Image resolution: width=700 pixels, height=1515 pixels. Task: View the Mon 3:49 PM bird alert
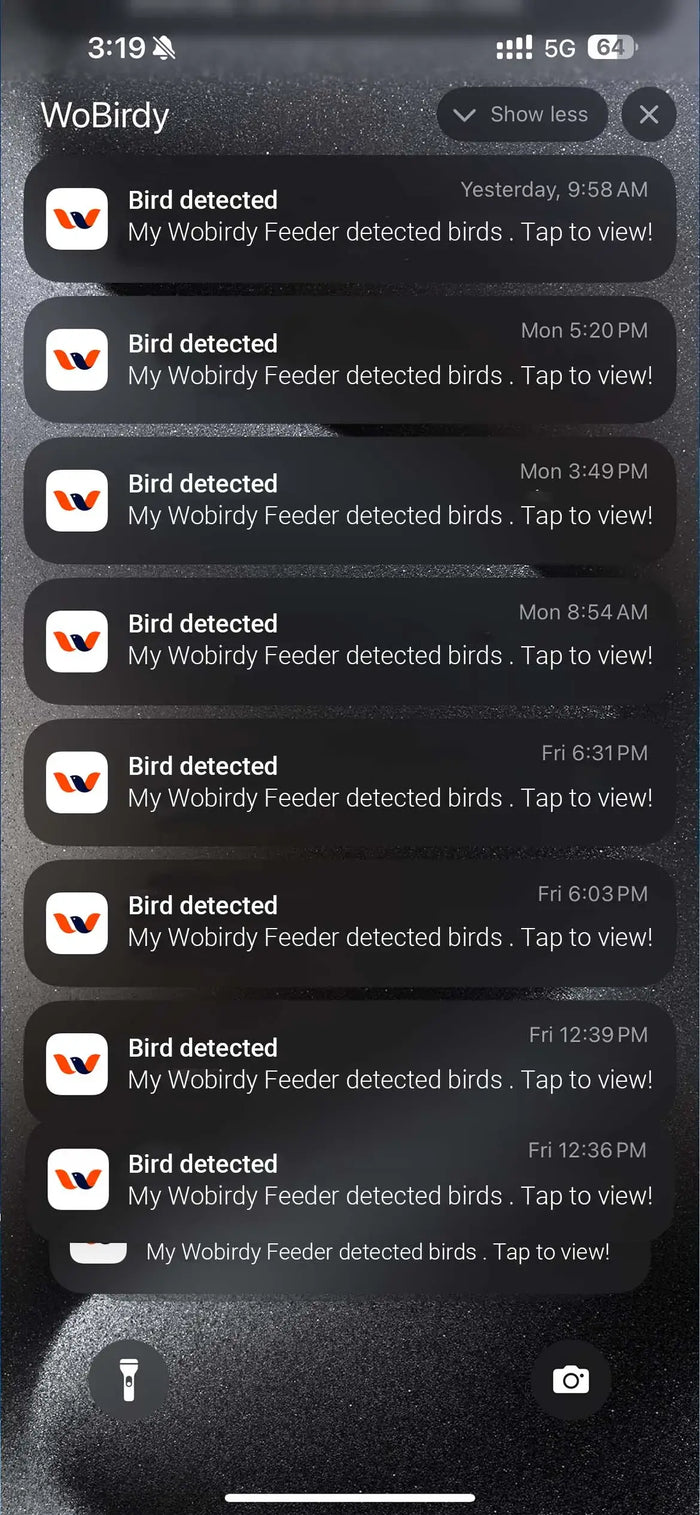click(350, 500)
